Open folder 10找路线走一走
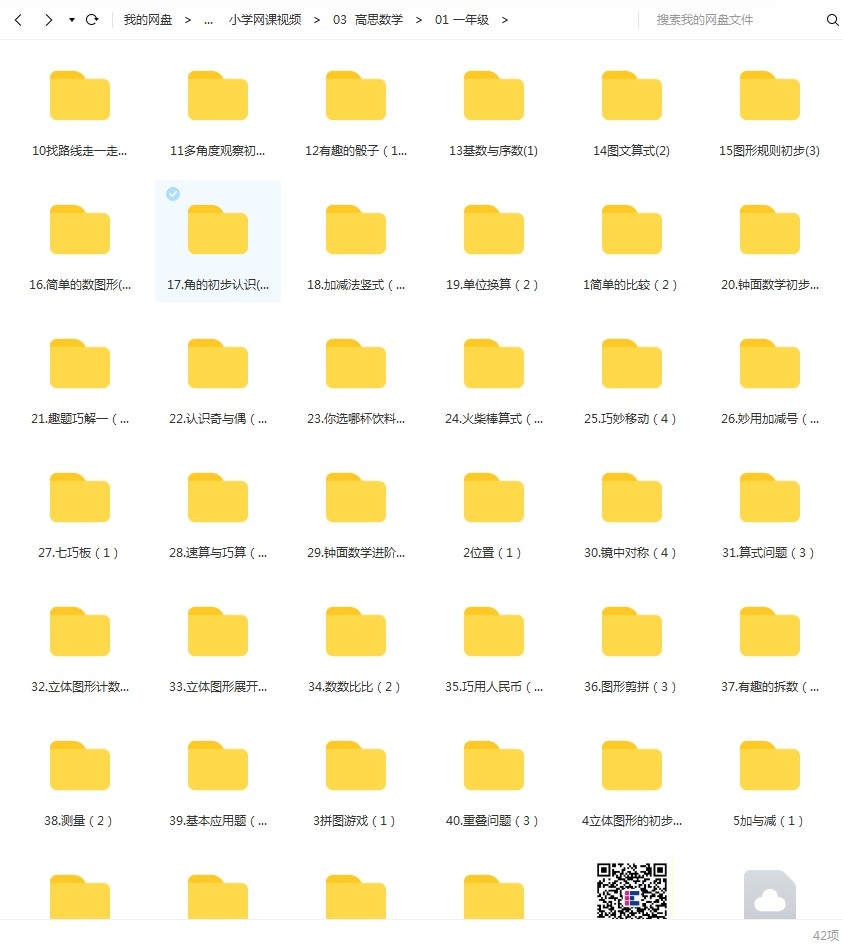 click(80, 97)
